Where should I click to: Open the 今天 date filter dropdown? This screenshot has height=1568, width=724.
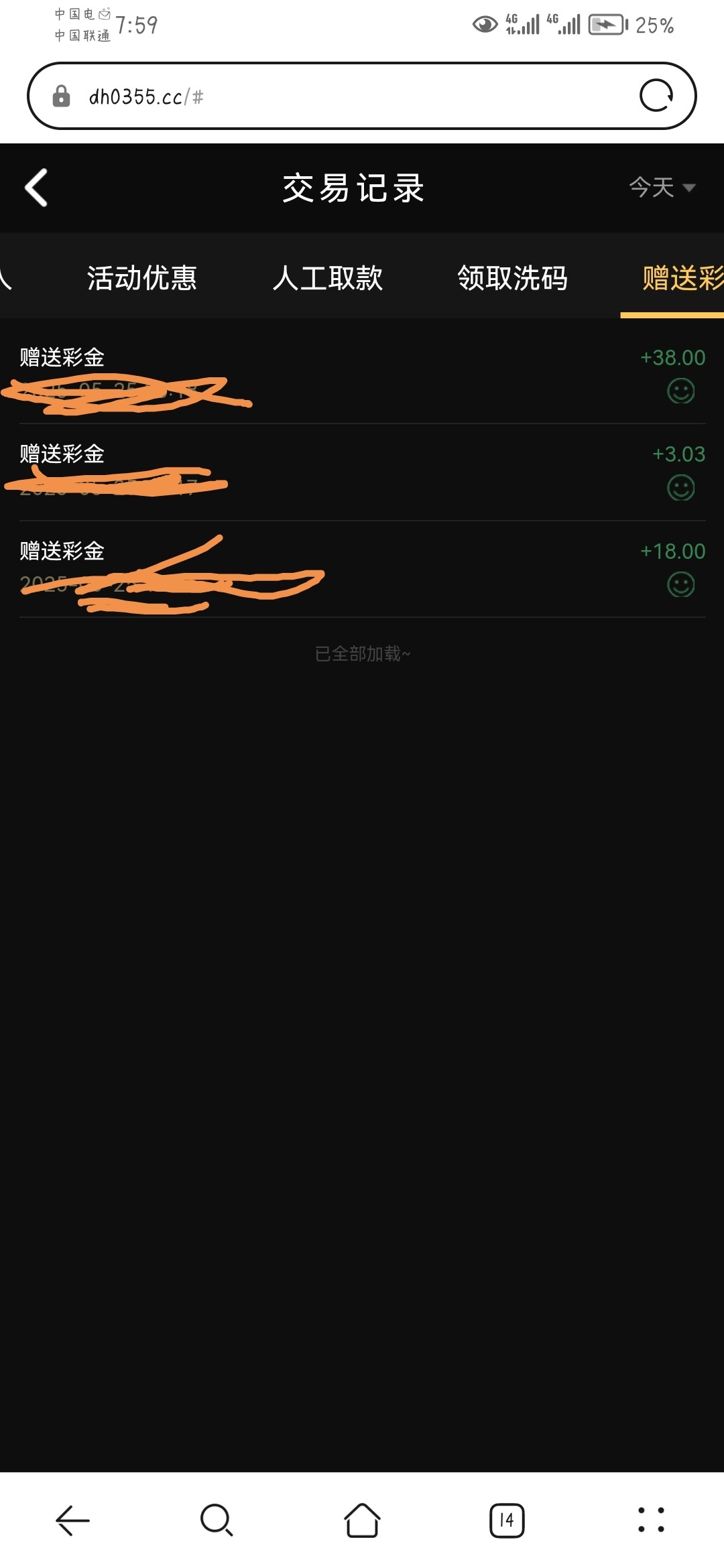662,188
